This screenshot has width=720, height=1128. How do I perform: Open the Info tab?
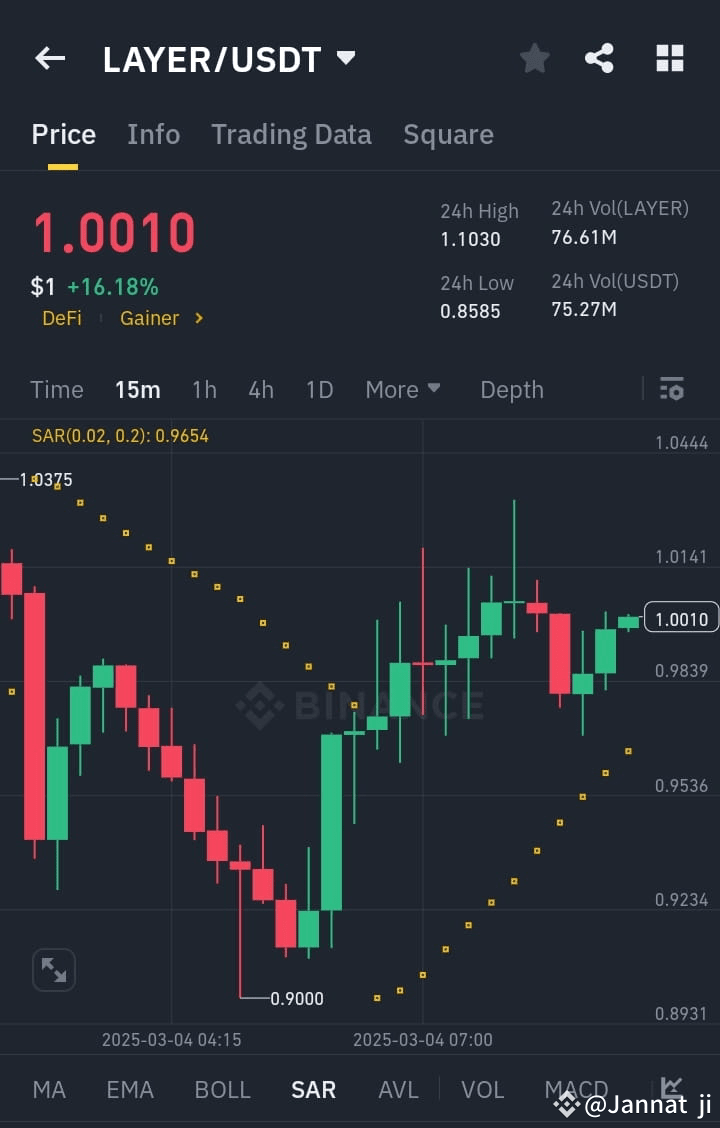pos(153,134)
